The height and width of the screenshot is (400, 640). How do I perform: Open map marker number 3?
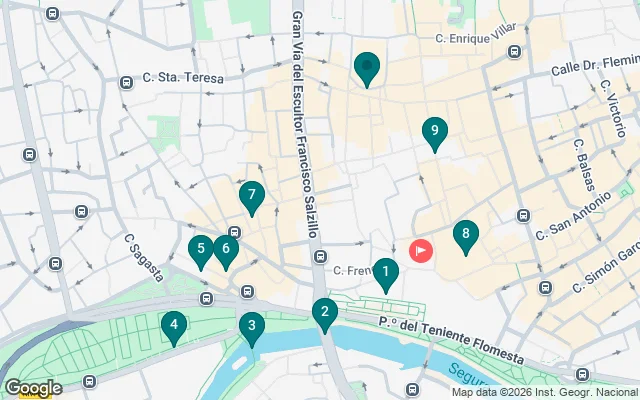coord(251,326)
